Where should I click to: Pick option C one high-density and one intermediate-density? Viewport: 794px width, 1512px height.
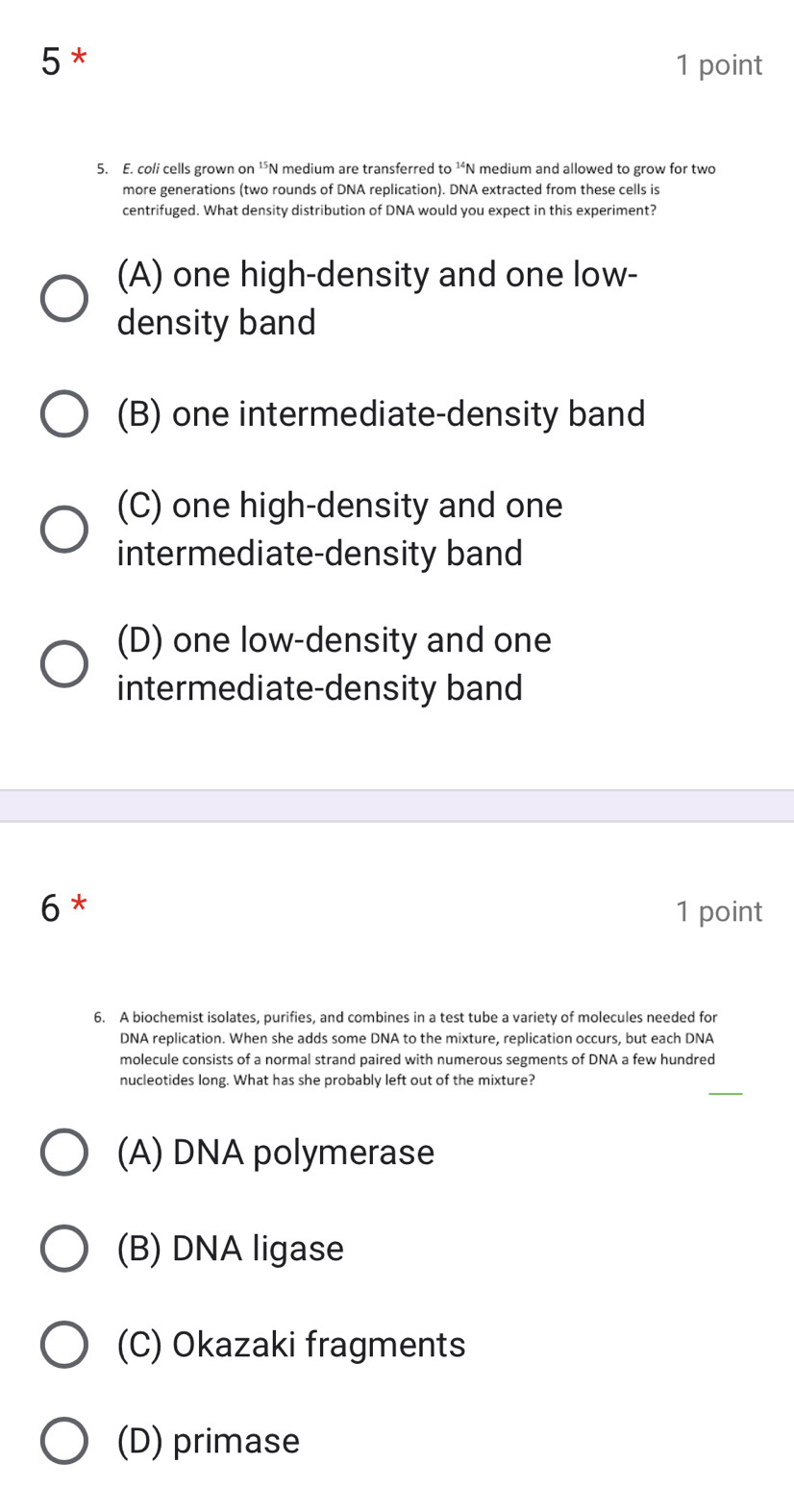(x=64, y=530)
